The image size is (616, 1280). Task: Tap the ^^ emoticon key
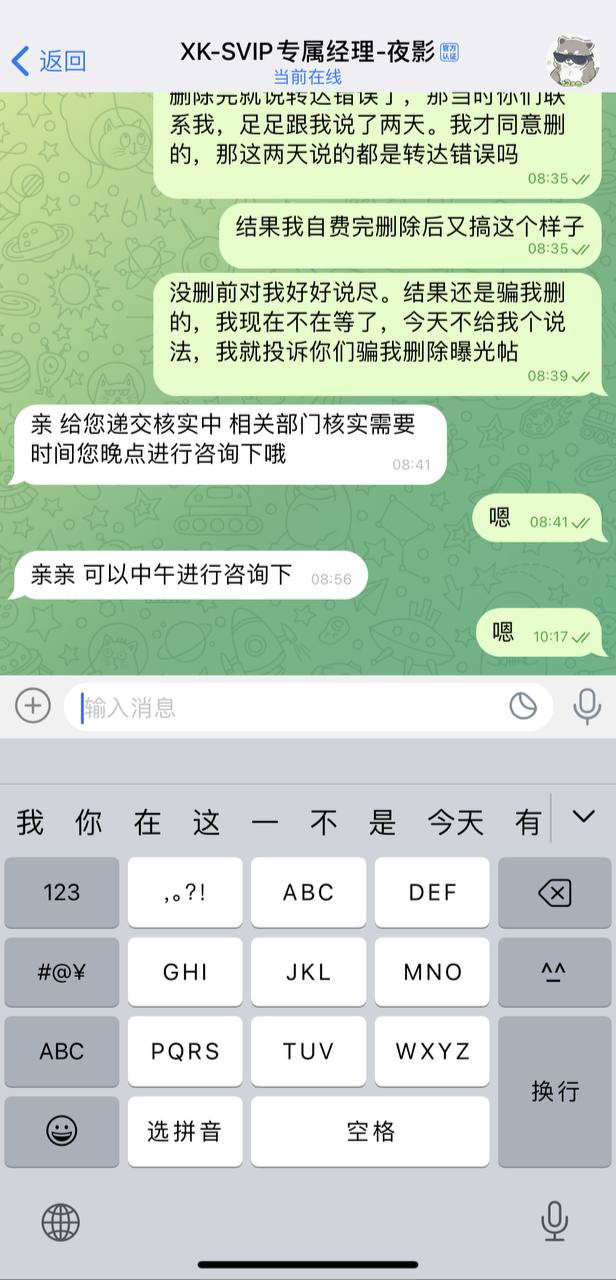(554, 972)
